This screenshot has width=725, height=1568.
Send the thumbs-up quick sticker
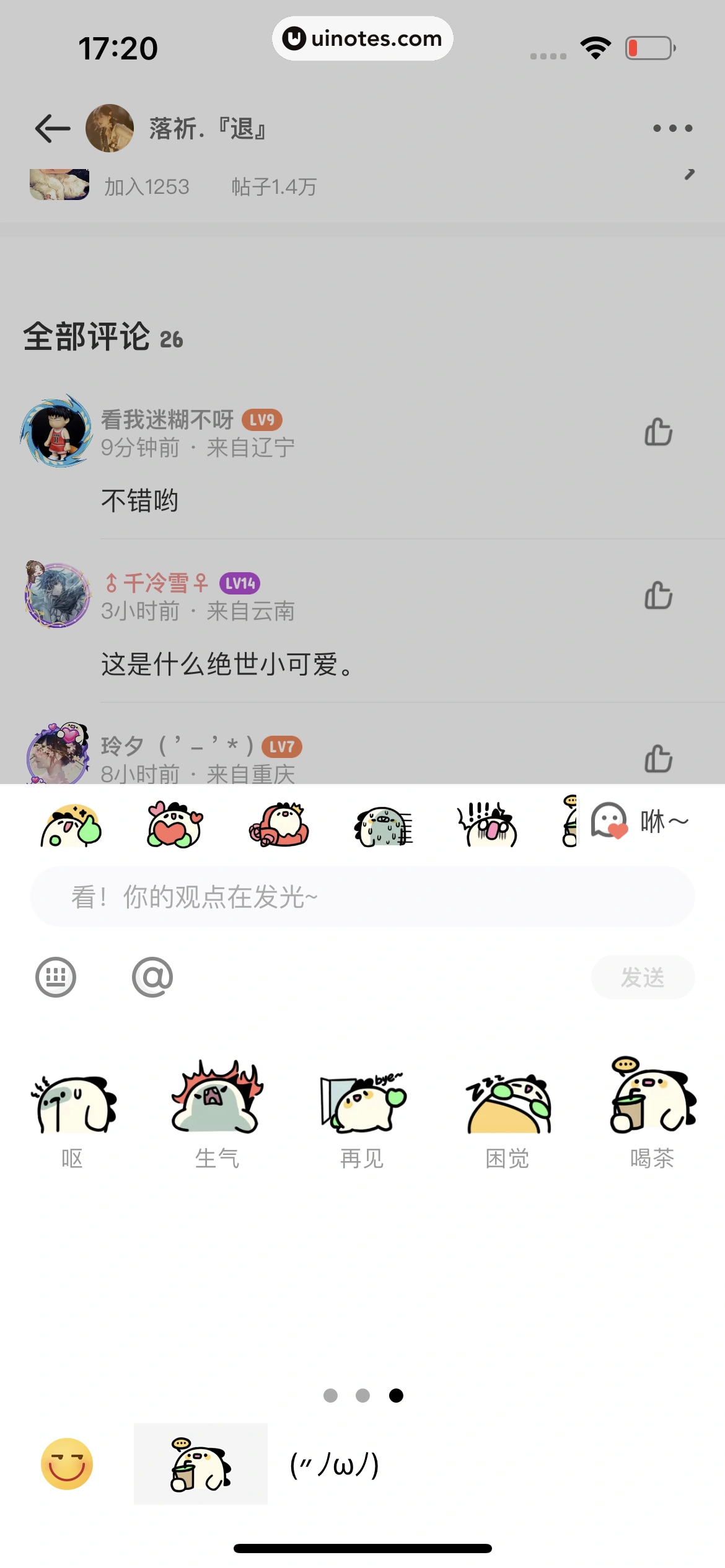click(x=71, y=825)
